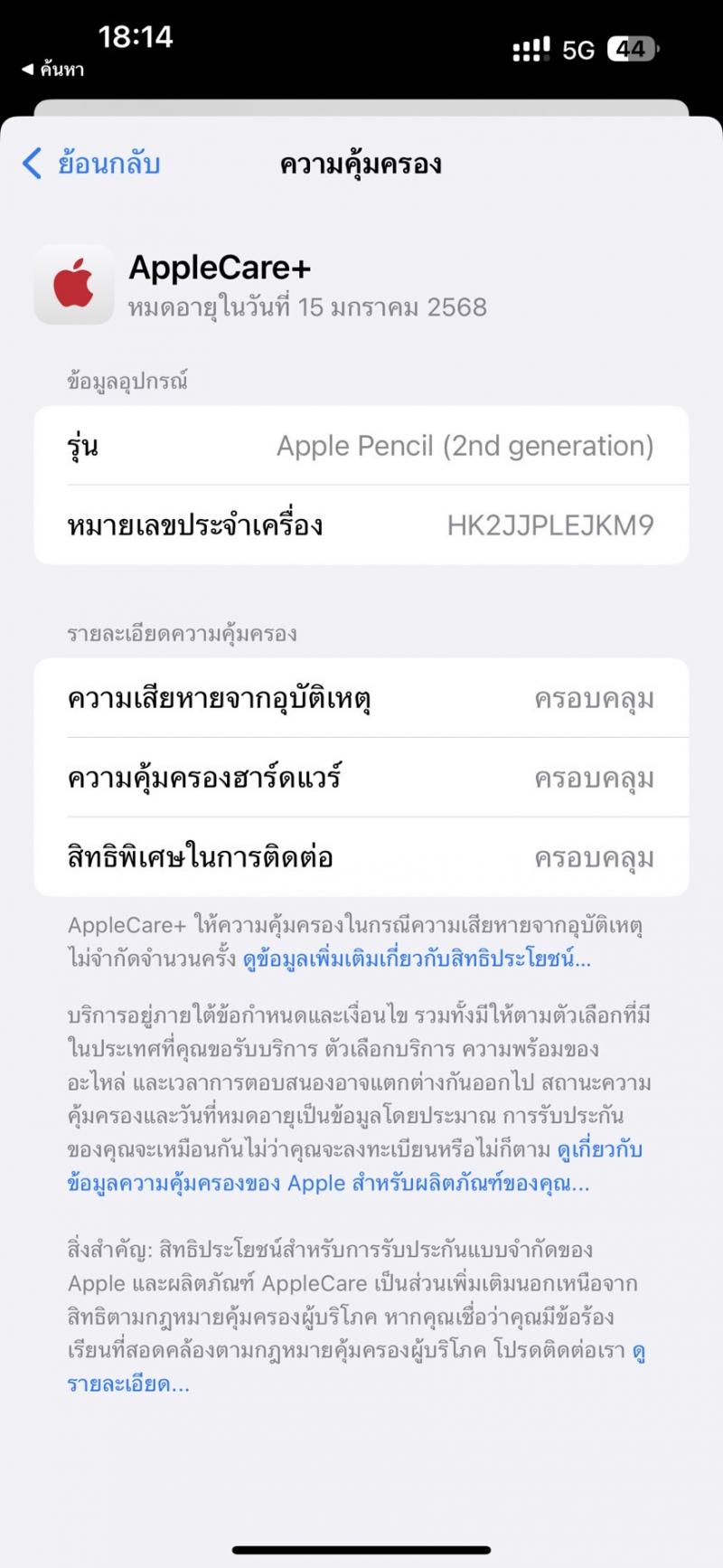Return to search via ค้นหา breadcrumb

point(52,70)
